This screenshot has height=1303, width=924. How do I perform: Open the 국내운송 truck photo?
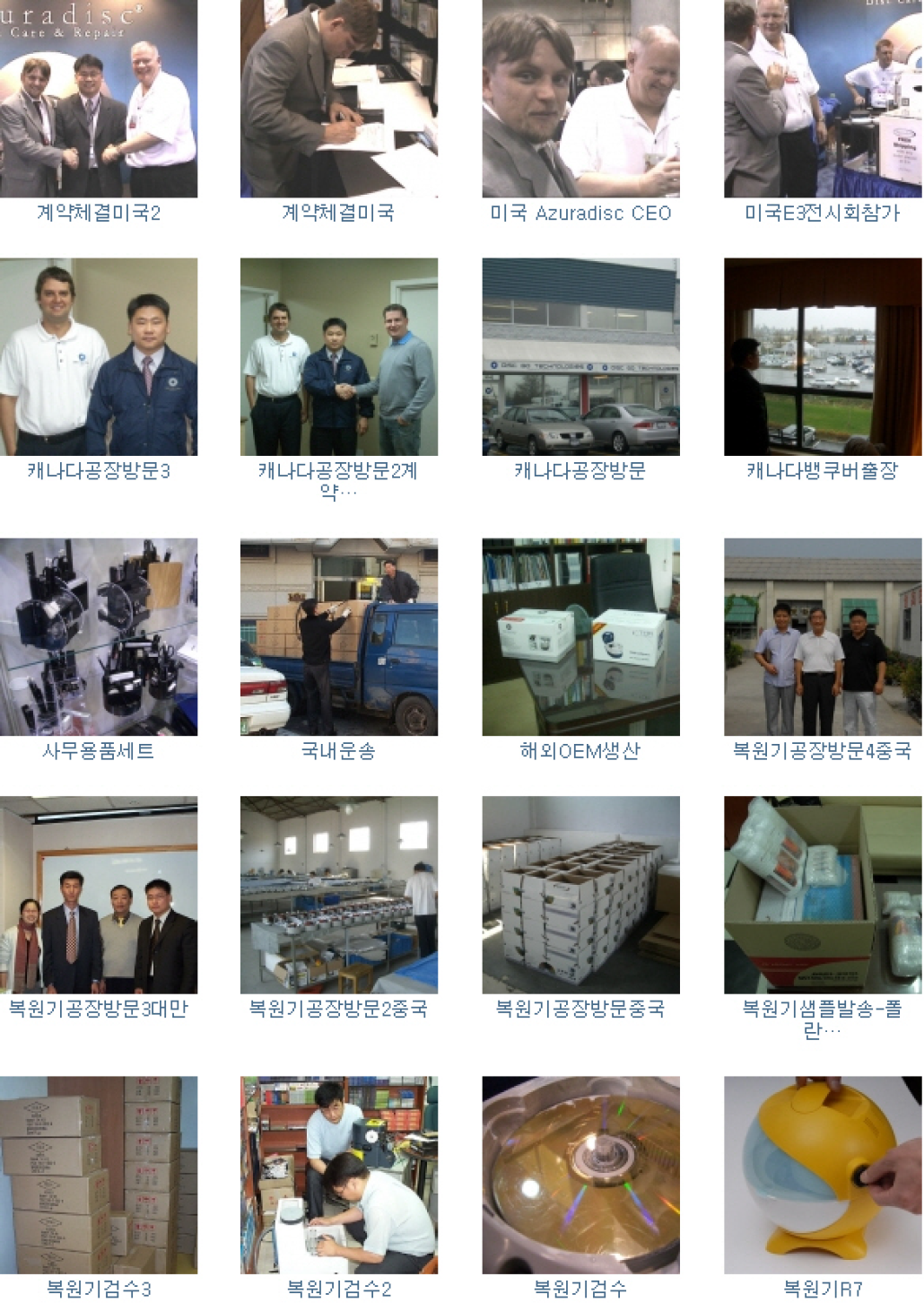click(339, 636)
